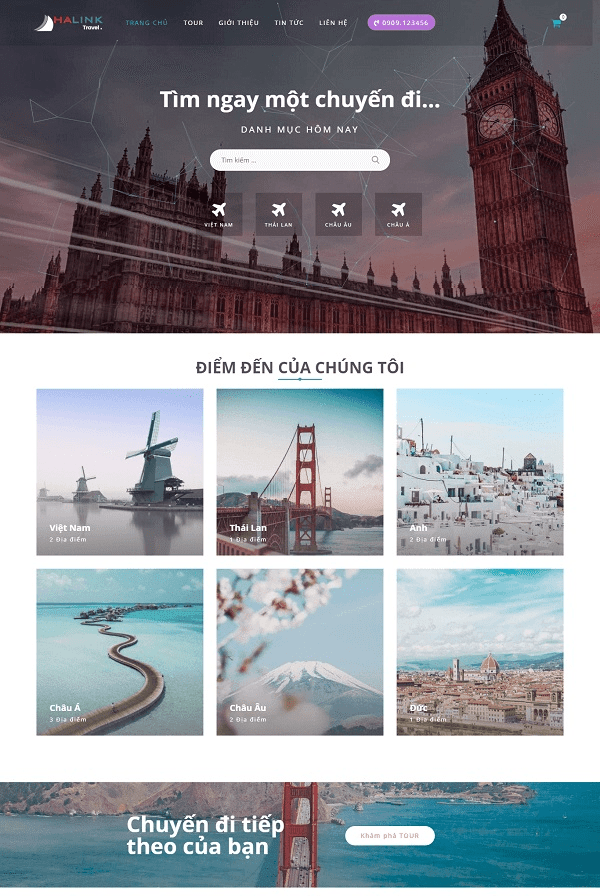Open the Tin tức section
The image size is (600, 896).
click(289, 22)
